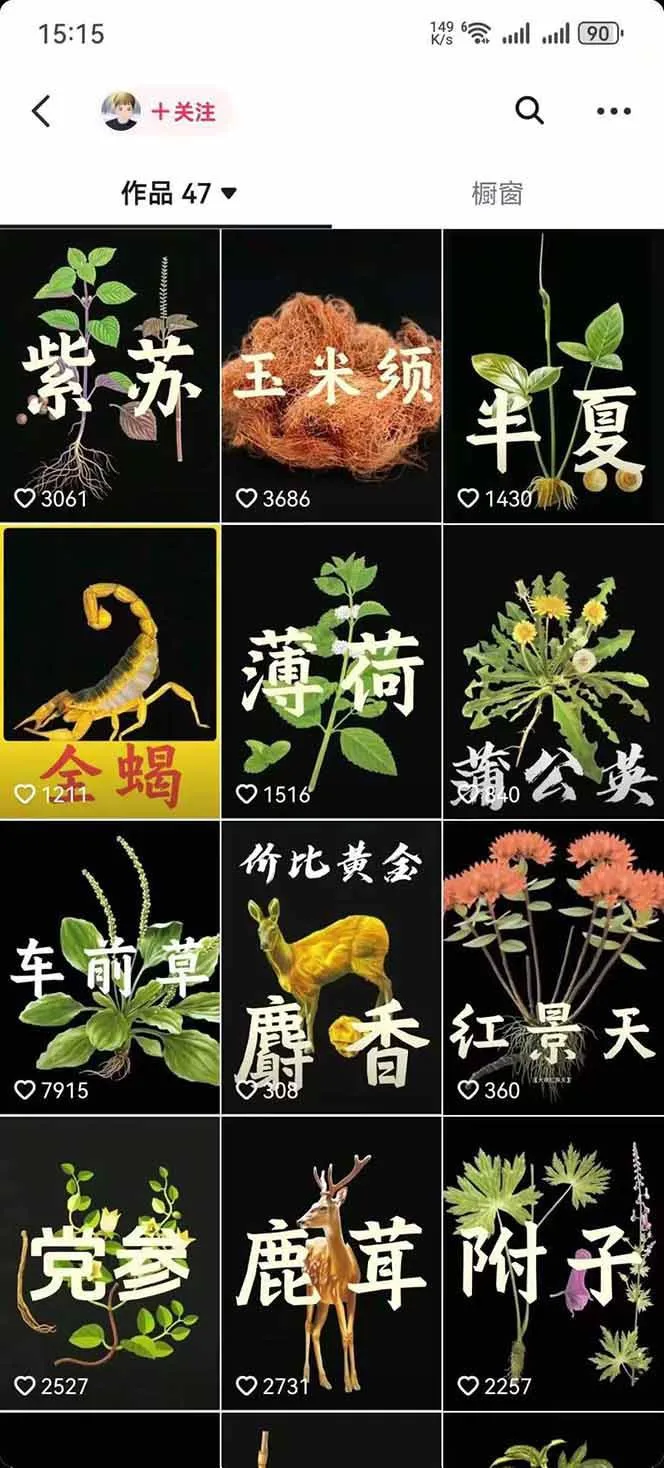This screenshot has width=664, height=1468.
Task: View the 党参 video
Action: click(110, 1263)
